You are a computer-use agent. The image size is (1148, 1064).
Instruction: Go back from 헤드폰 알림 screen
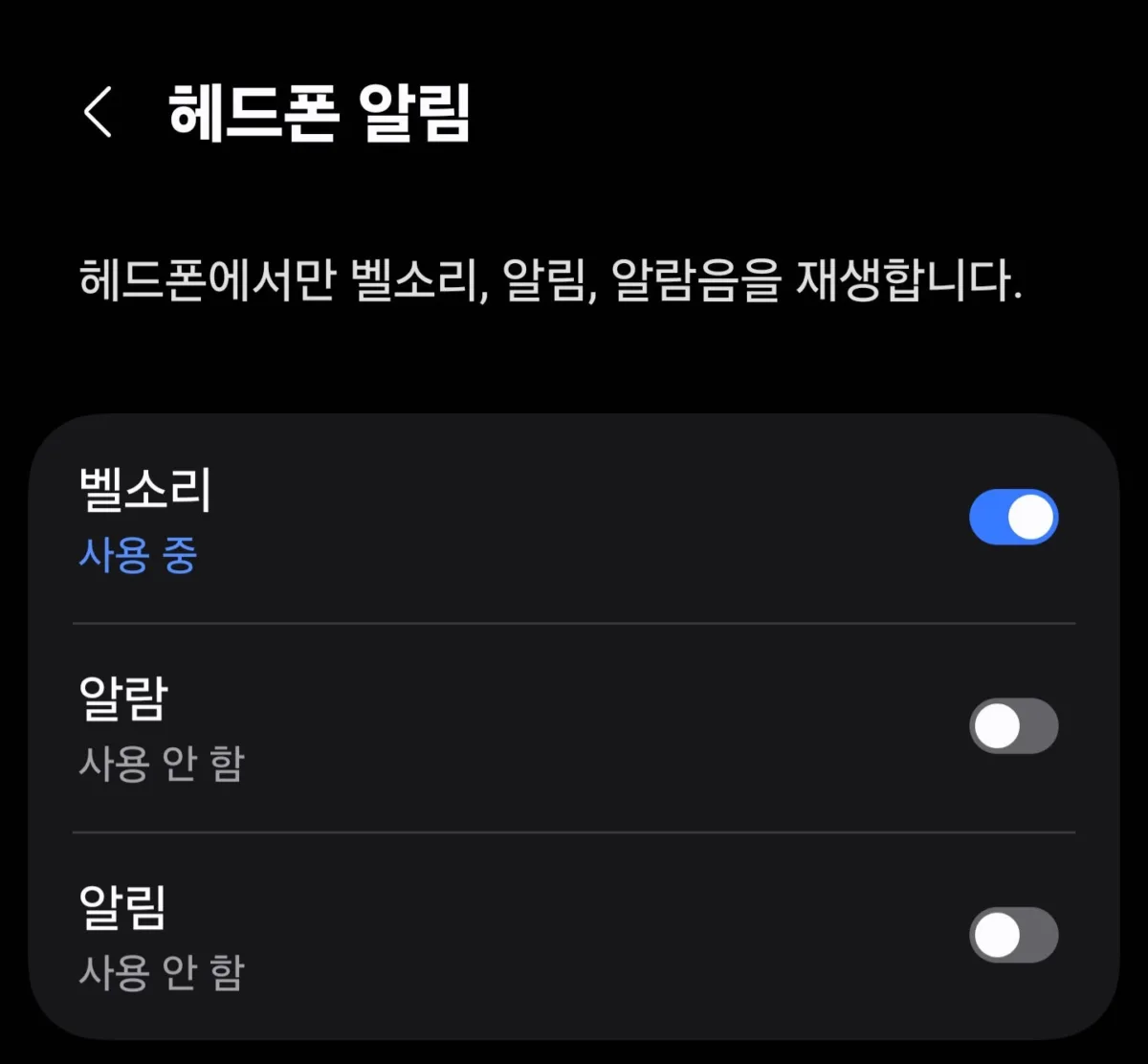click(x=98, y=113)
